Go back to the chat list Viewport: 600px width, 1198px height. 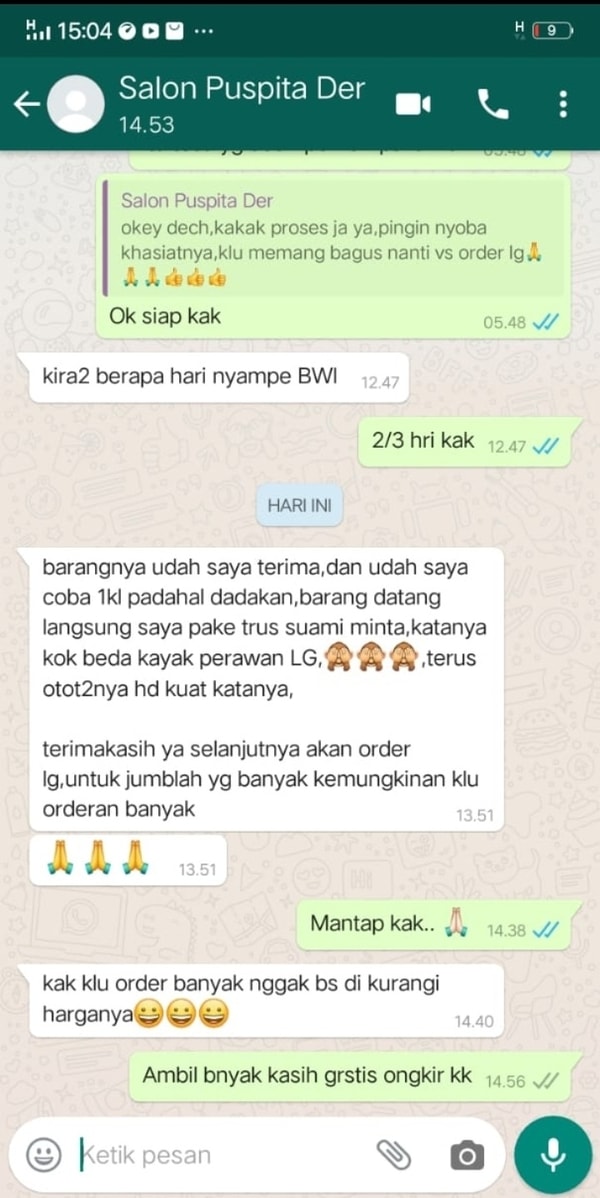point(27,104)
